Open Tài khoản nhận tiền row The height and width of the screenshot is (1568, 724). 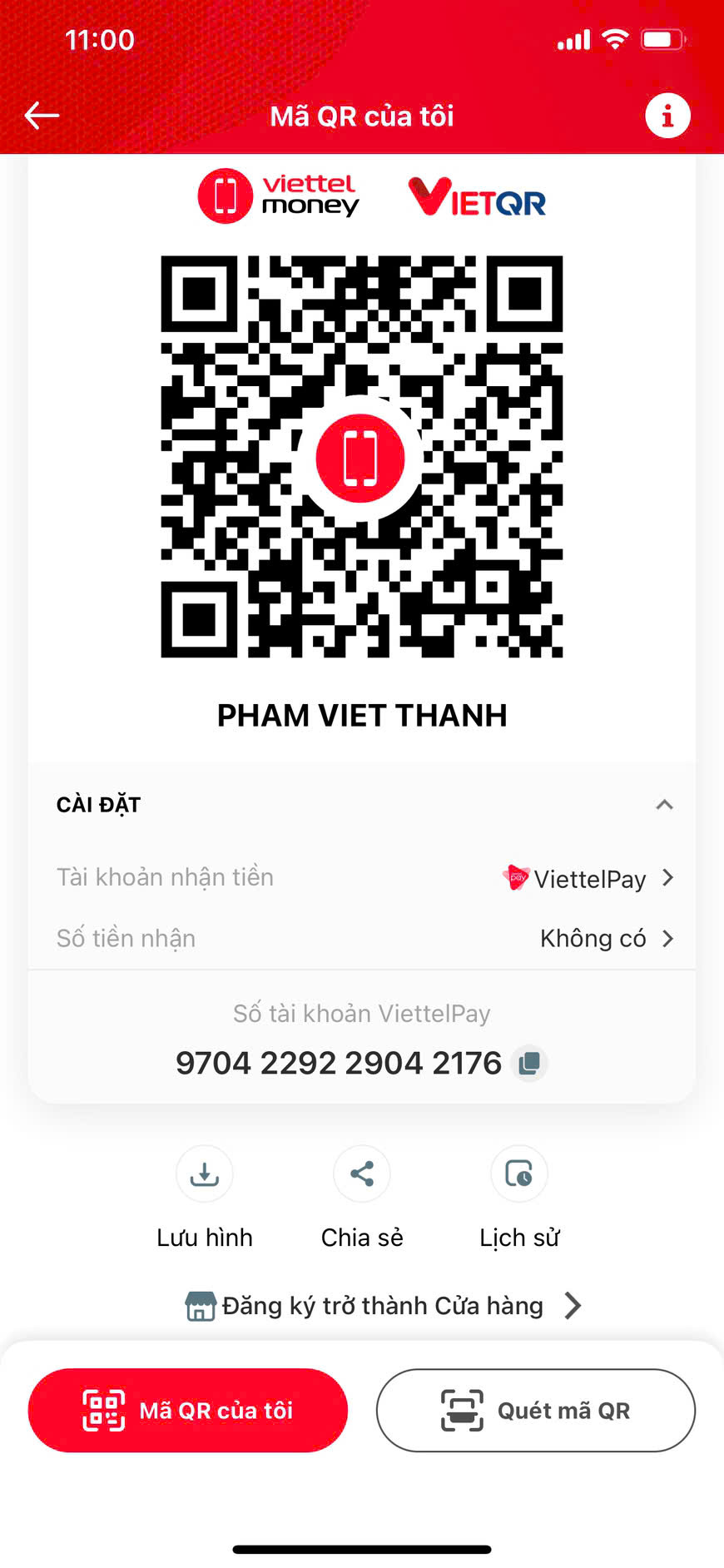point(362,878)
